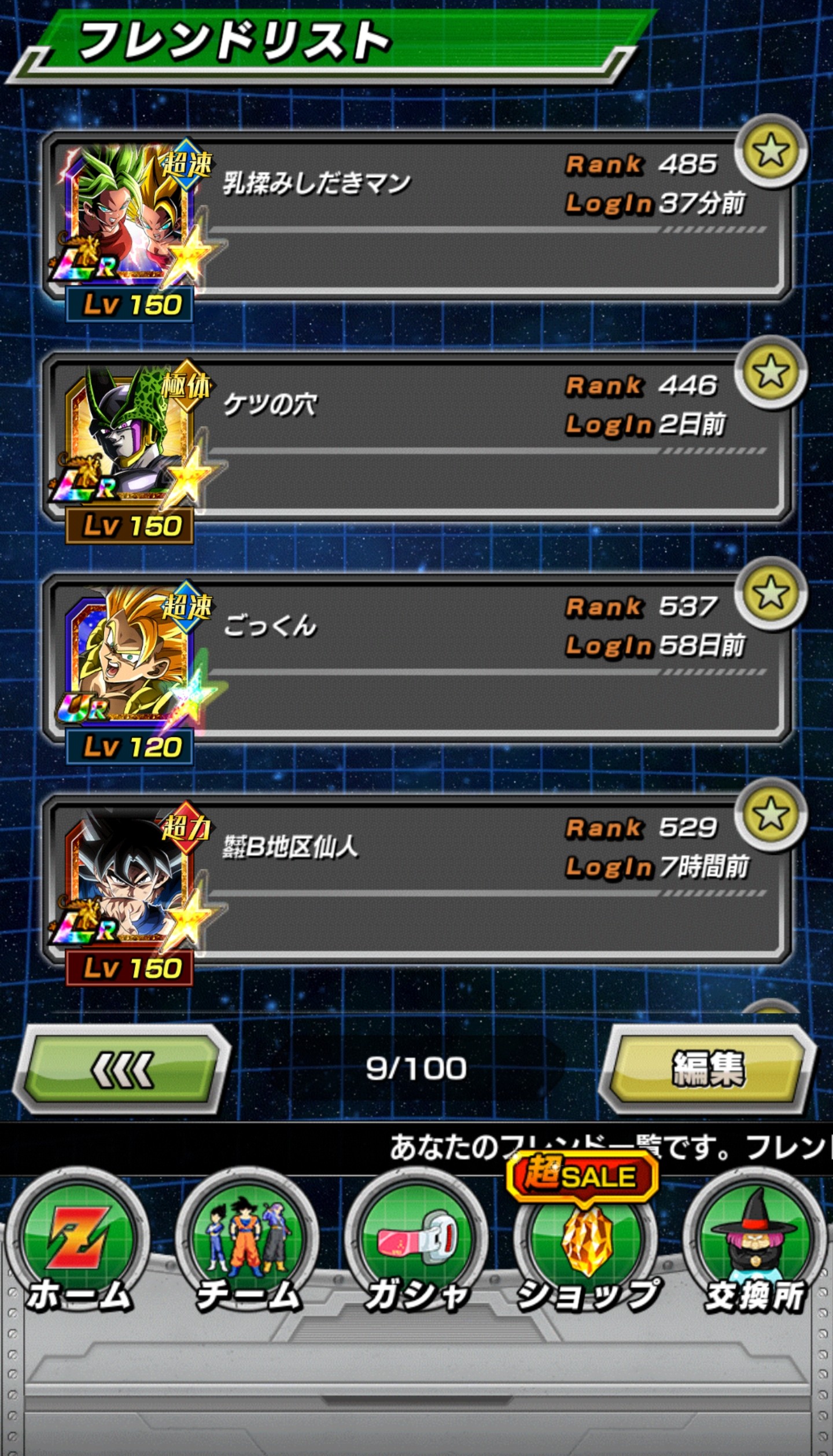Go back with the green arrow button
Screen dimensions: 833x1456
[x=122, y=1070]
